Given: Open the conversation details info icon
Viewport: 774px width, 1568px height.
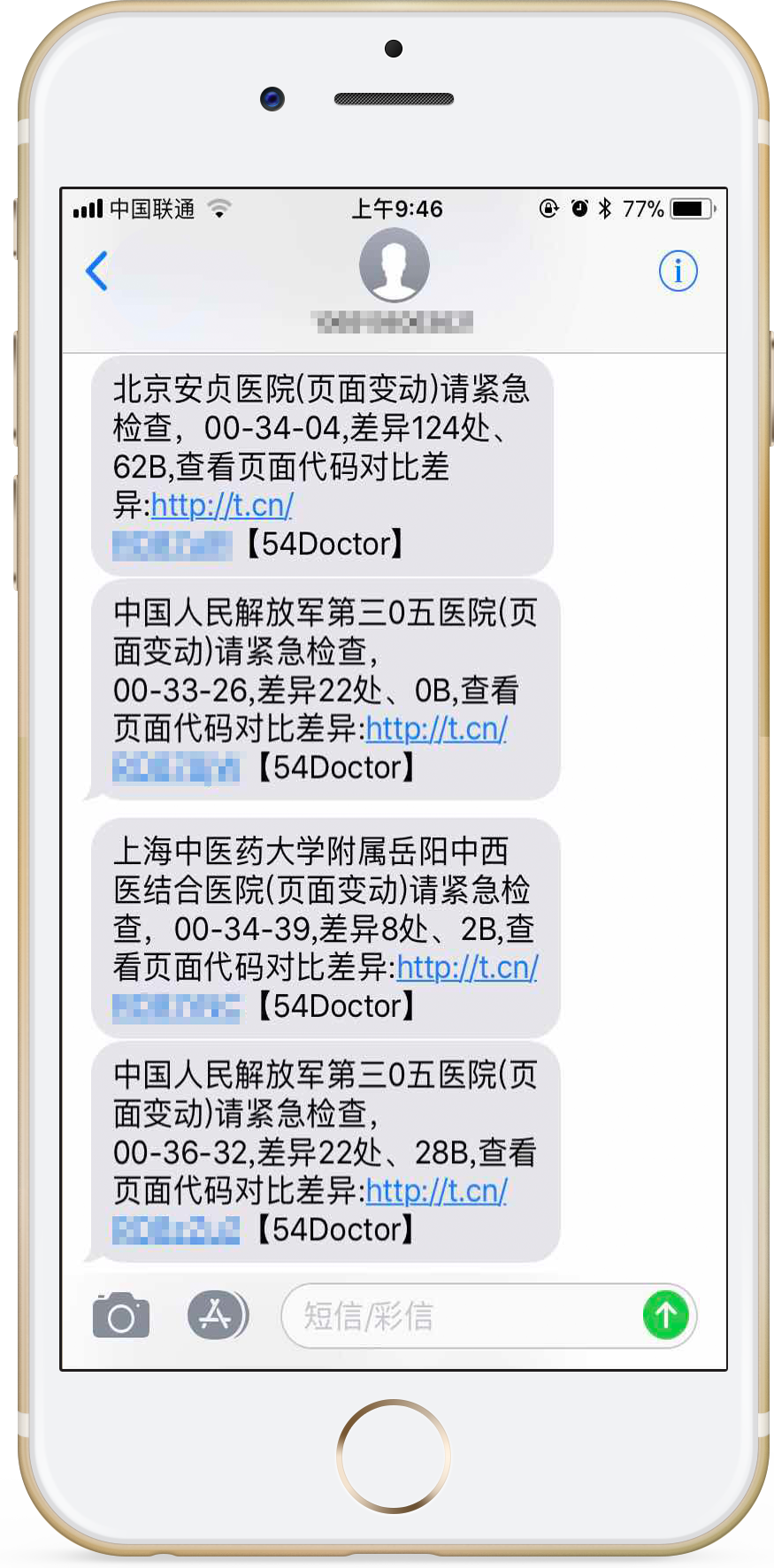Looking at the screenshot, I should [678, 271].
